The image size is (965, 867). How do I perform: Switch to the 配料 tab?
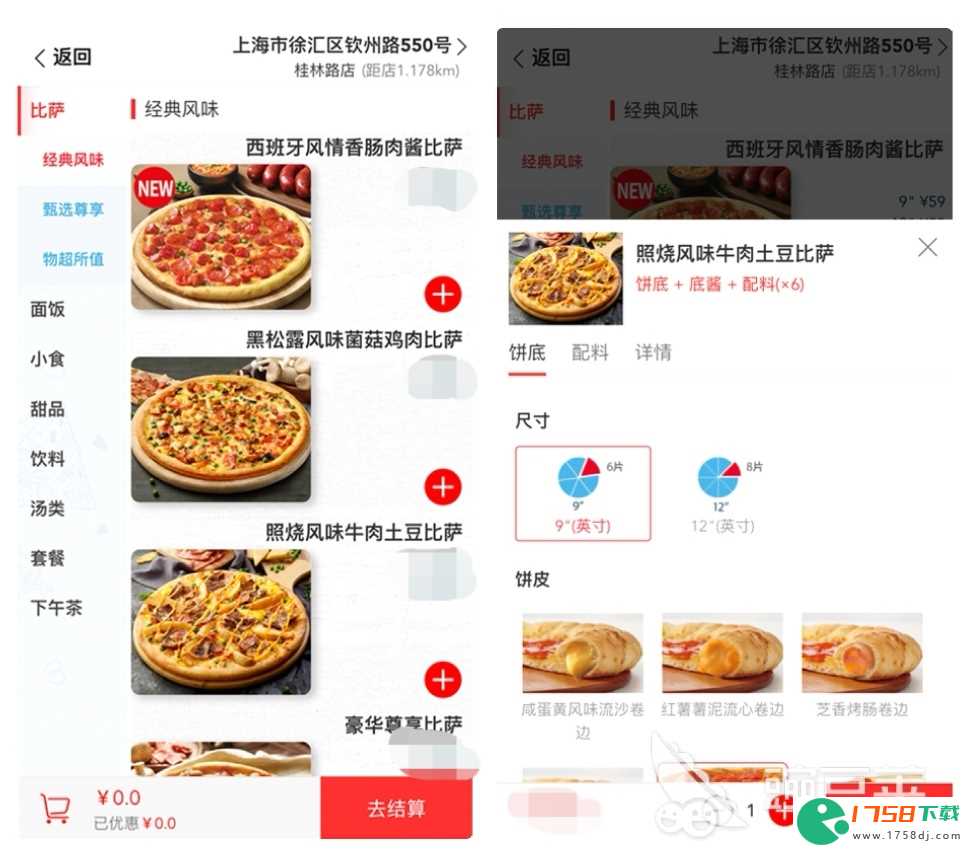coord(590,352)
